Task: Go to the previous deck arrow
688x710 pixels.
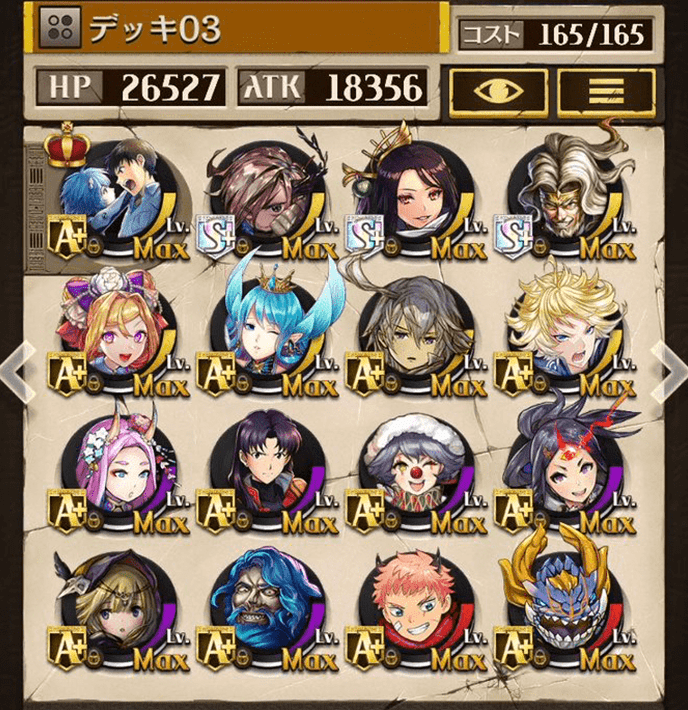Action: click(x=18, y=370)
